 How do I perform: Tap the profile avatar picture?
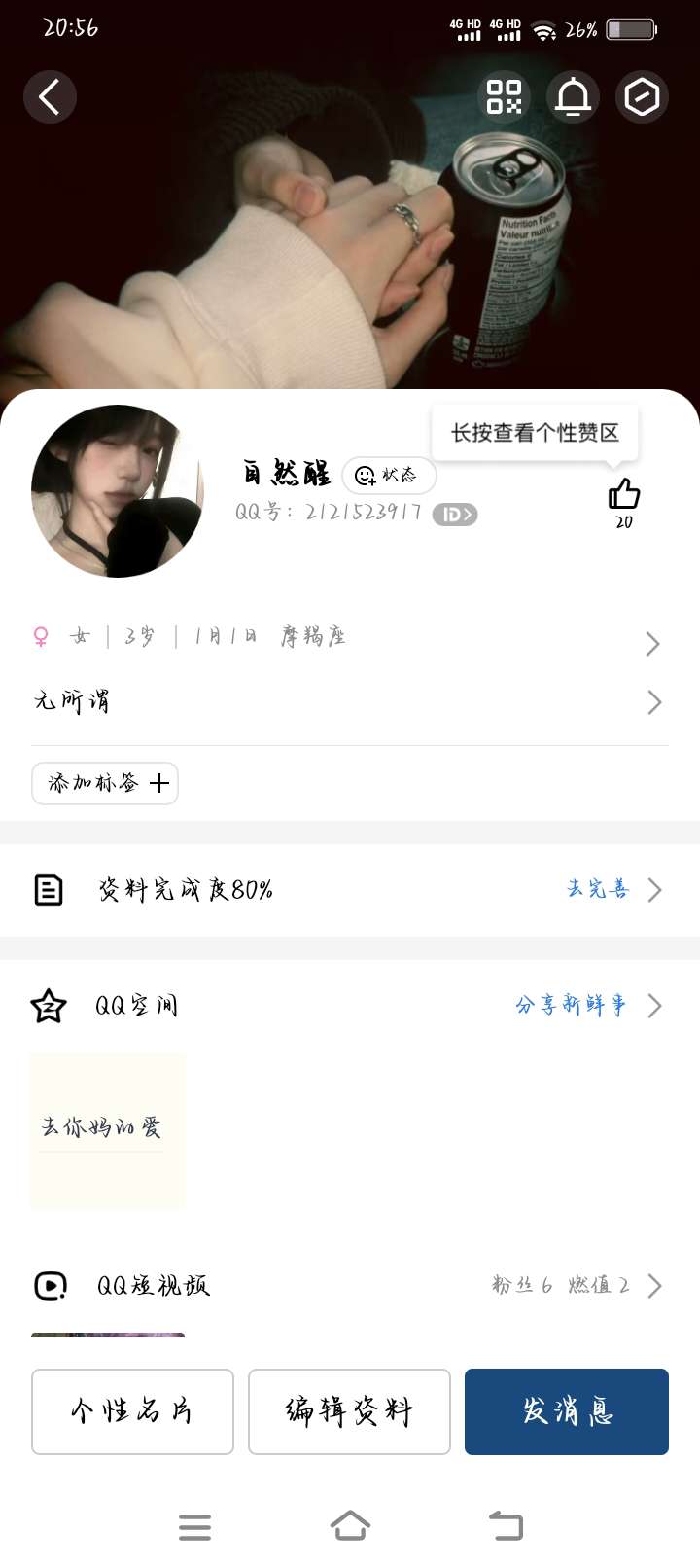(x=117, y=491)
